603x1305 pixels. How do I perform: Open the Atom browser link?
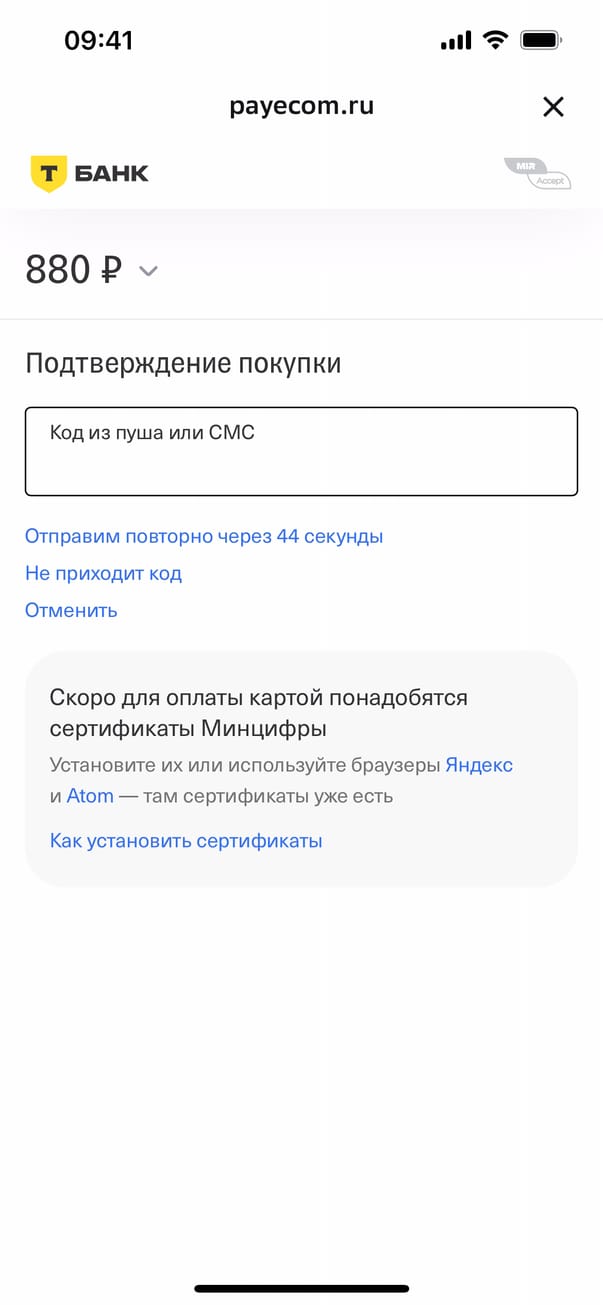pos(90,797)
